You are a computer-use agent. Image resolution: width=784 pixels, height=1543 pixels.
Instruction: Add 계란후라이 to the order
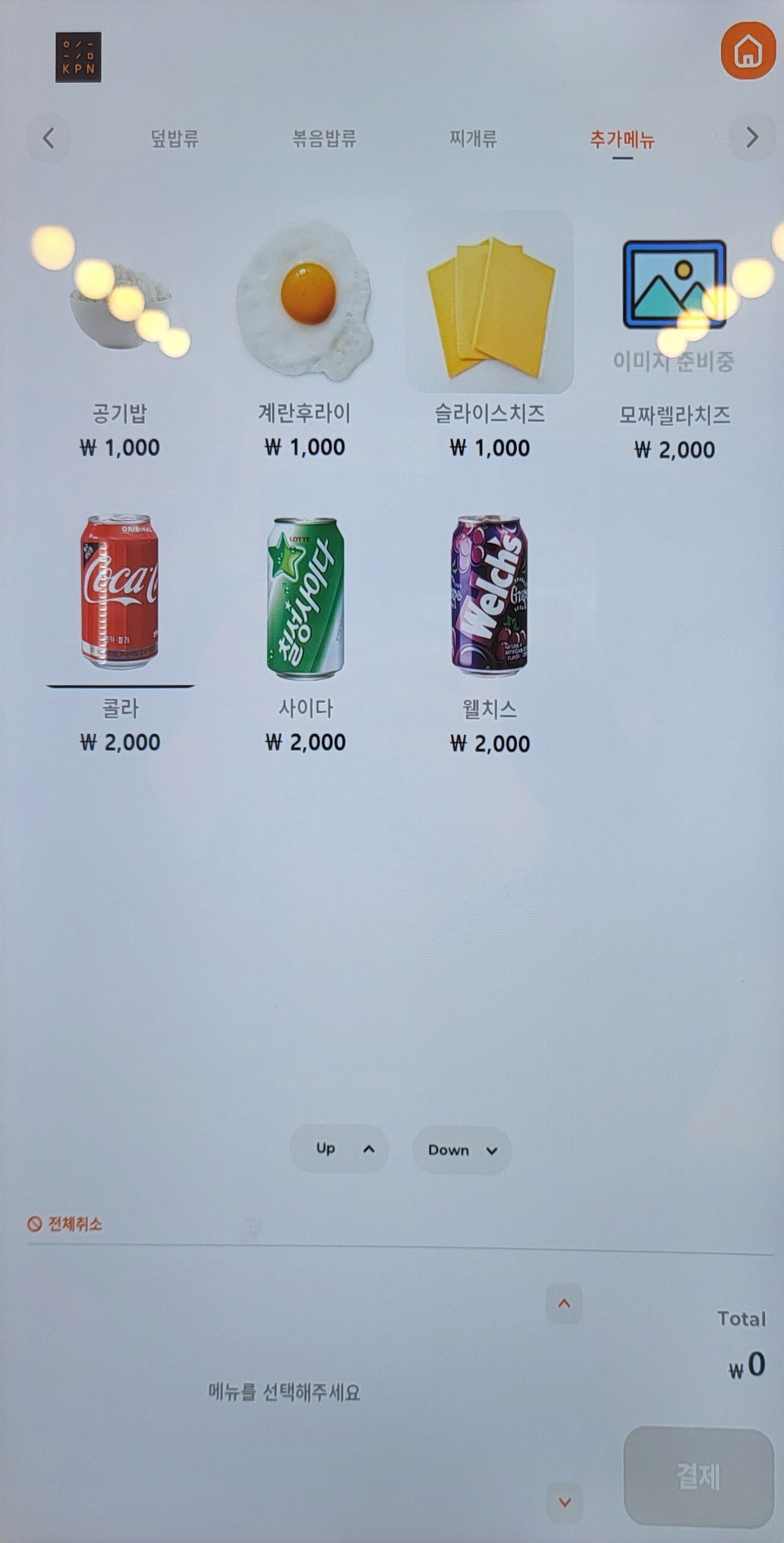coord(304,336)
